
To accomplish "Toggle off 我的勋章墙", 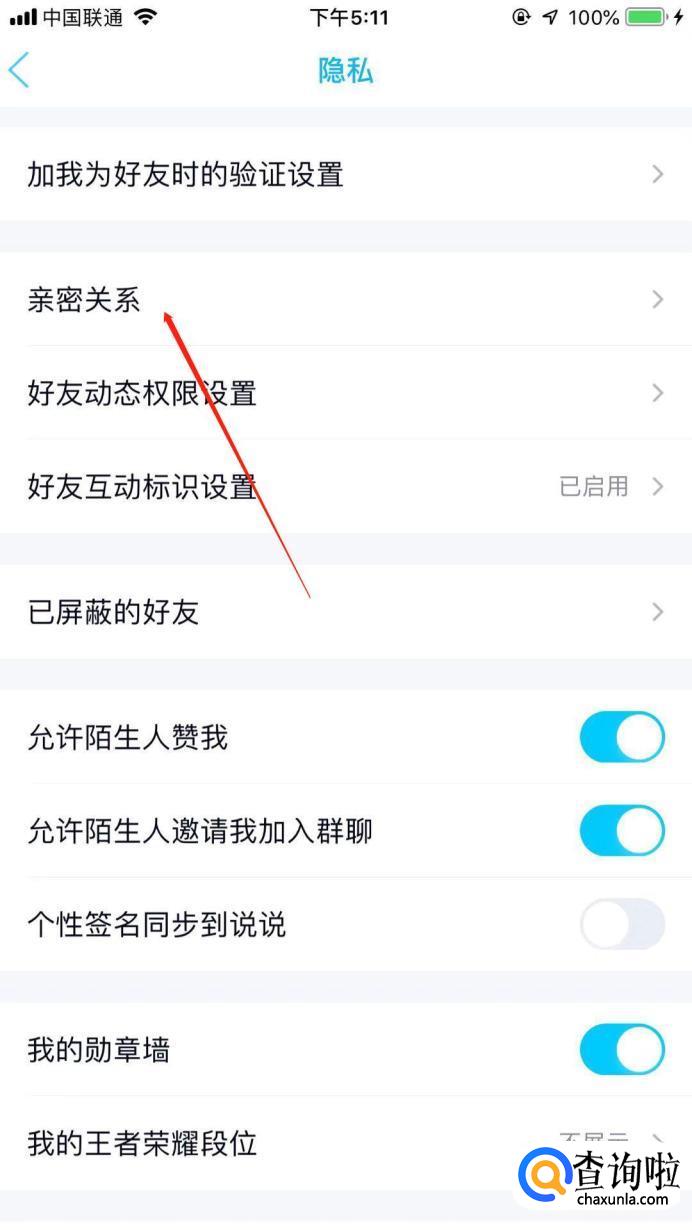I will [x=621, y=1050].
